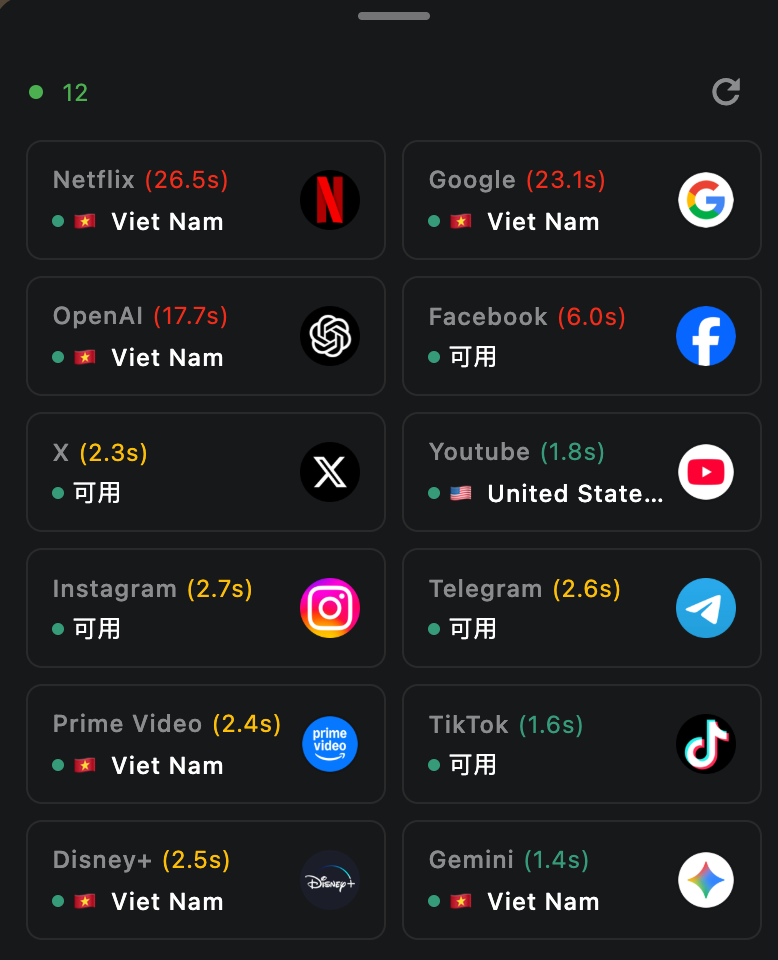Select the Google card

point(581,200)
